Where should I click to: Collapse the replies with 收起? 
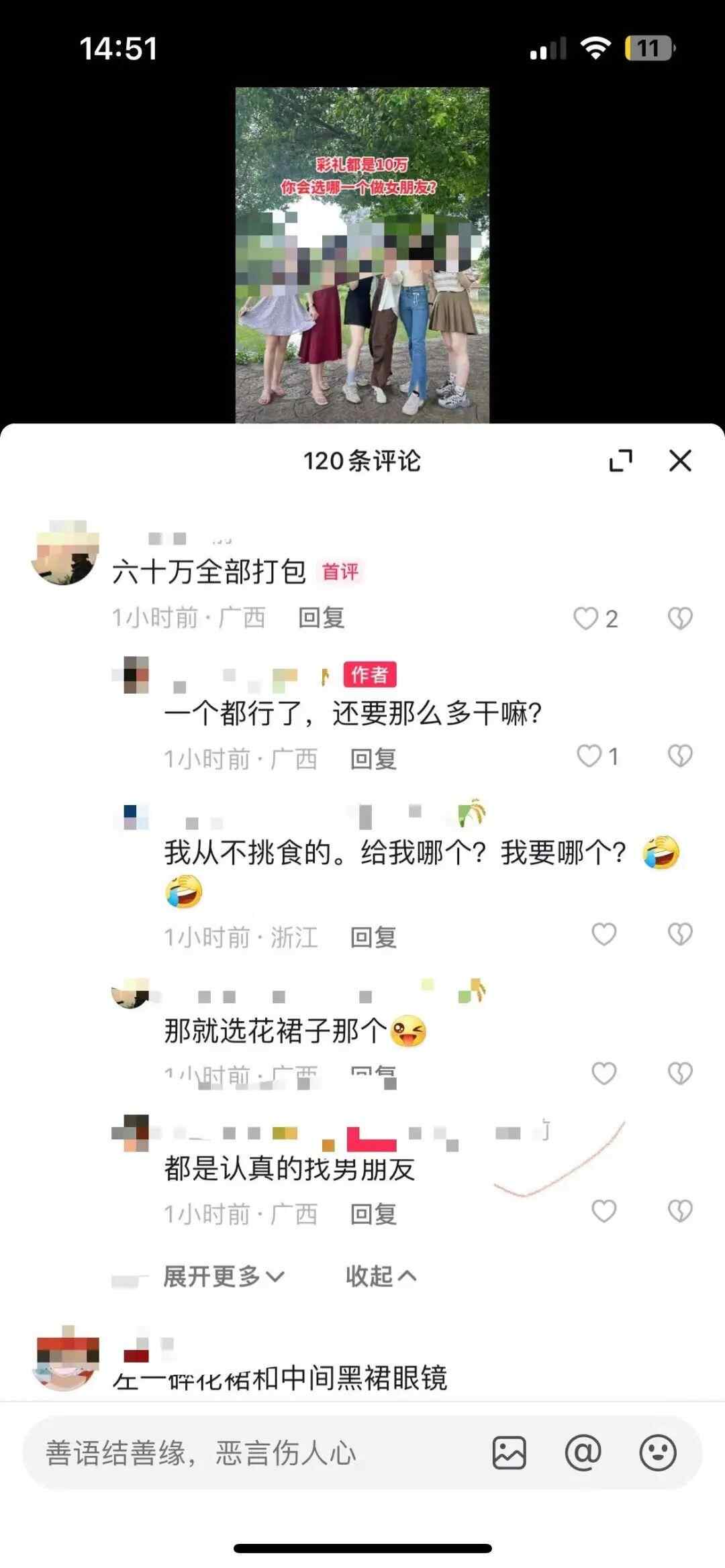380,1276
